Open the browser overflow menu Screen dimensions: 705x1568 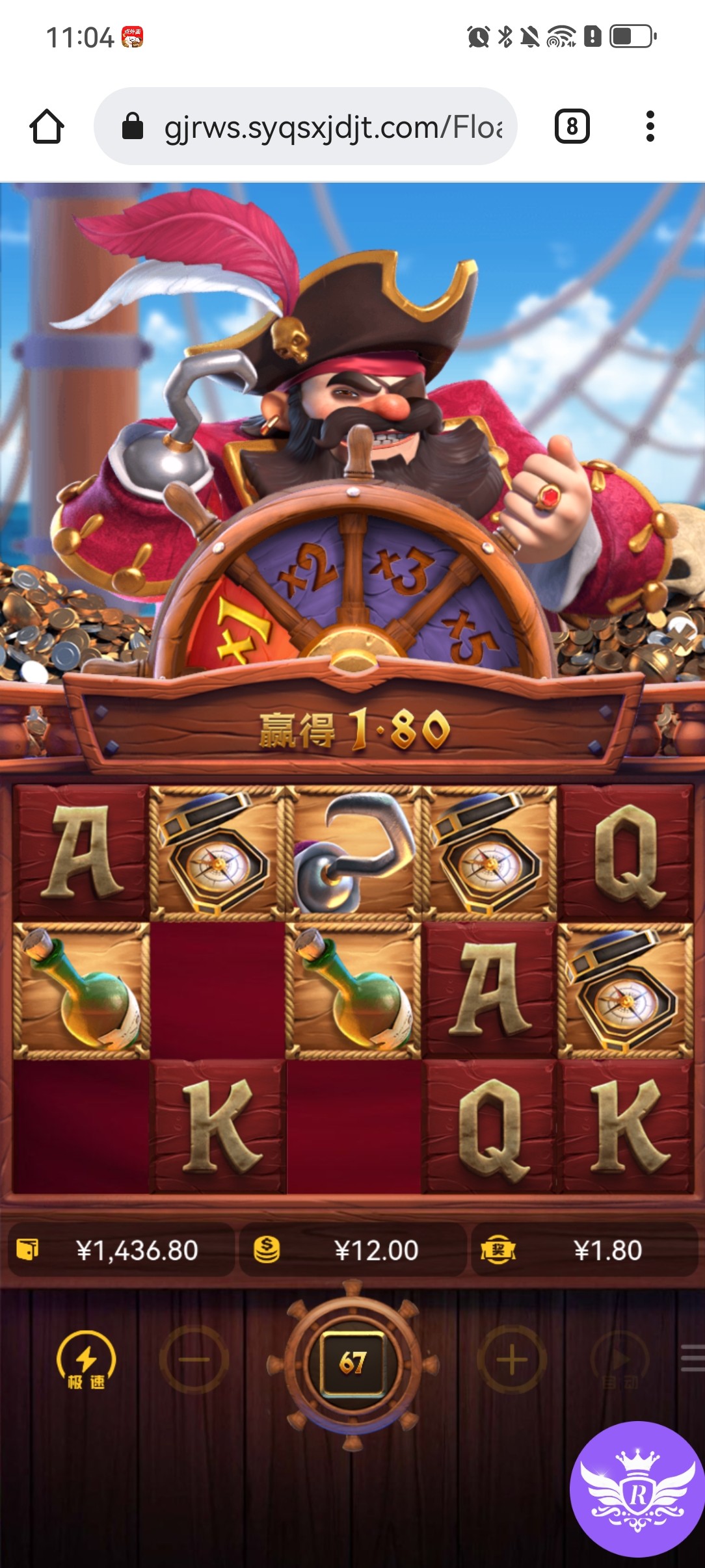[650, 127]
